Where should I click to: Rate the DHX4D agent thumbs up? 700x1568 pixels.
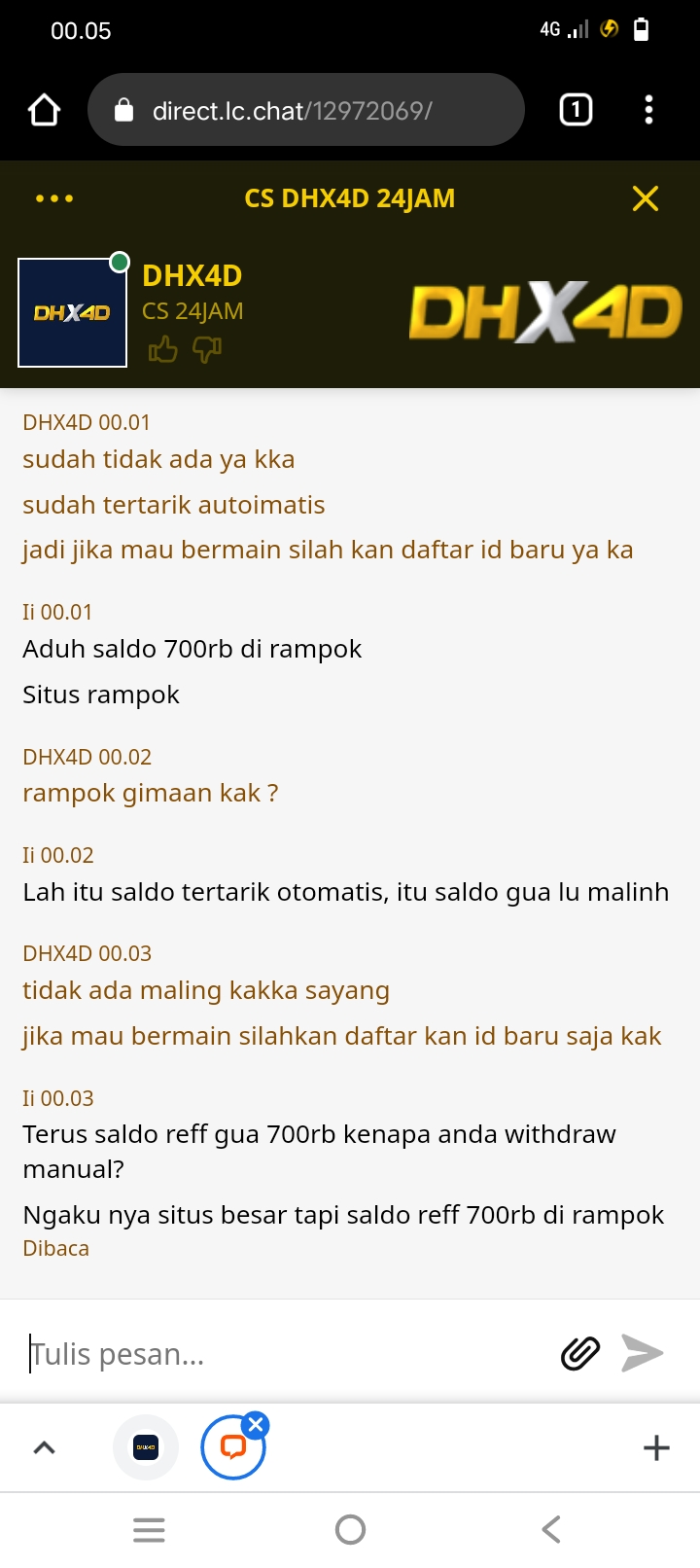pos(162,349)
